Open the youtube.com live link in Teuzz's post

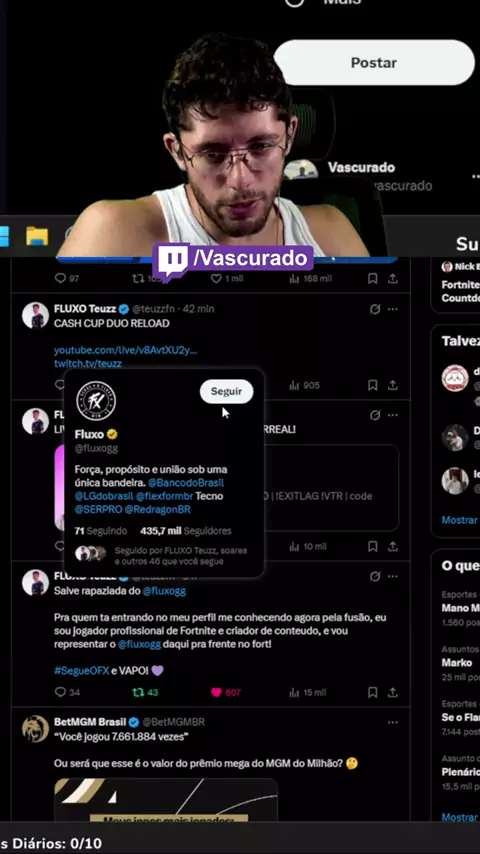[125, 350]
